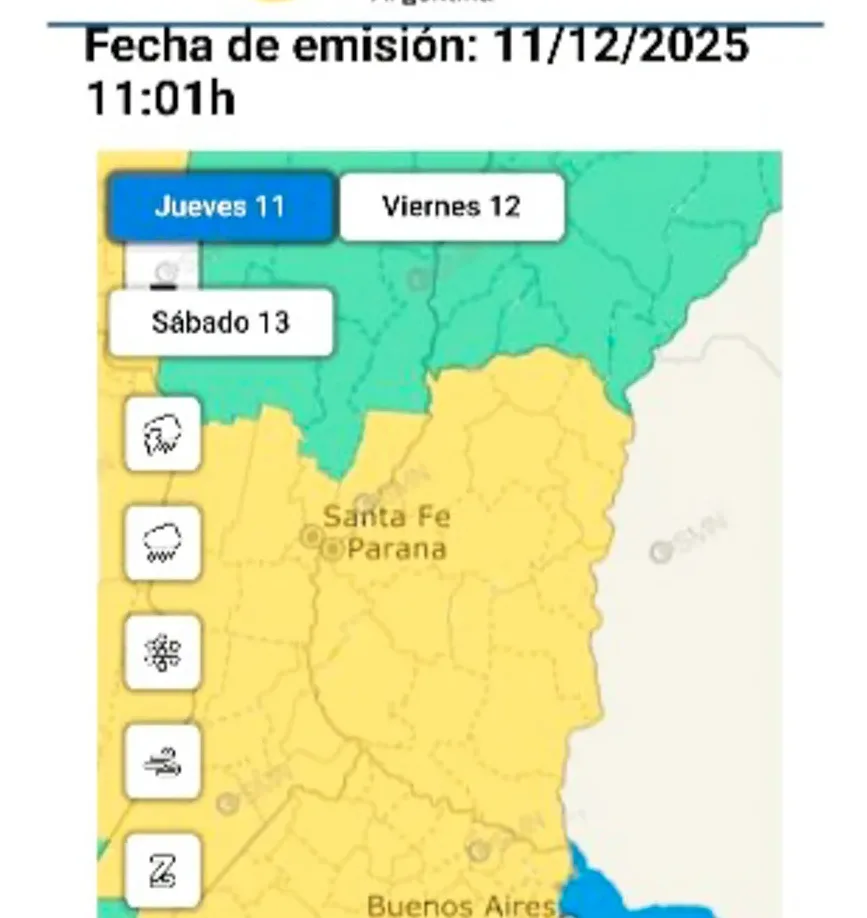867x918 pixels.
Task: Display Zonda wind alerts
Action: coord(163,872)
